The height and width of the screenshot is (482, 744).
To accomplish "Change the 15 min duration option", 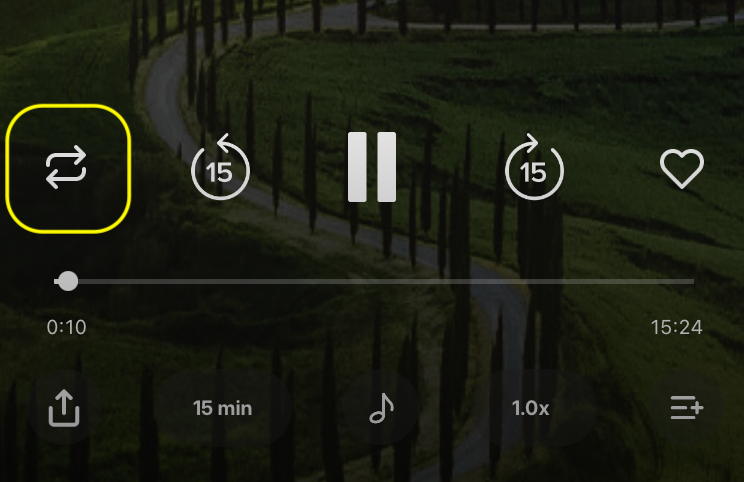I will point(222,408).
